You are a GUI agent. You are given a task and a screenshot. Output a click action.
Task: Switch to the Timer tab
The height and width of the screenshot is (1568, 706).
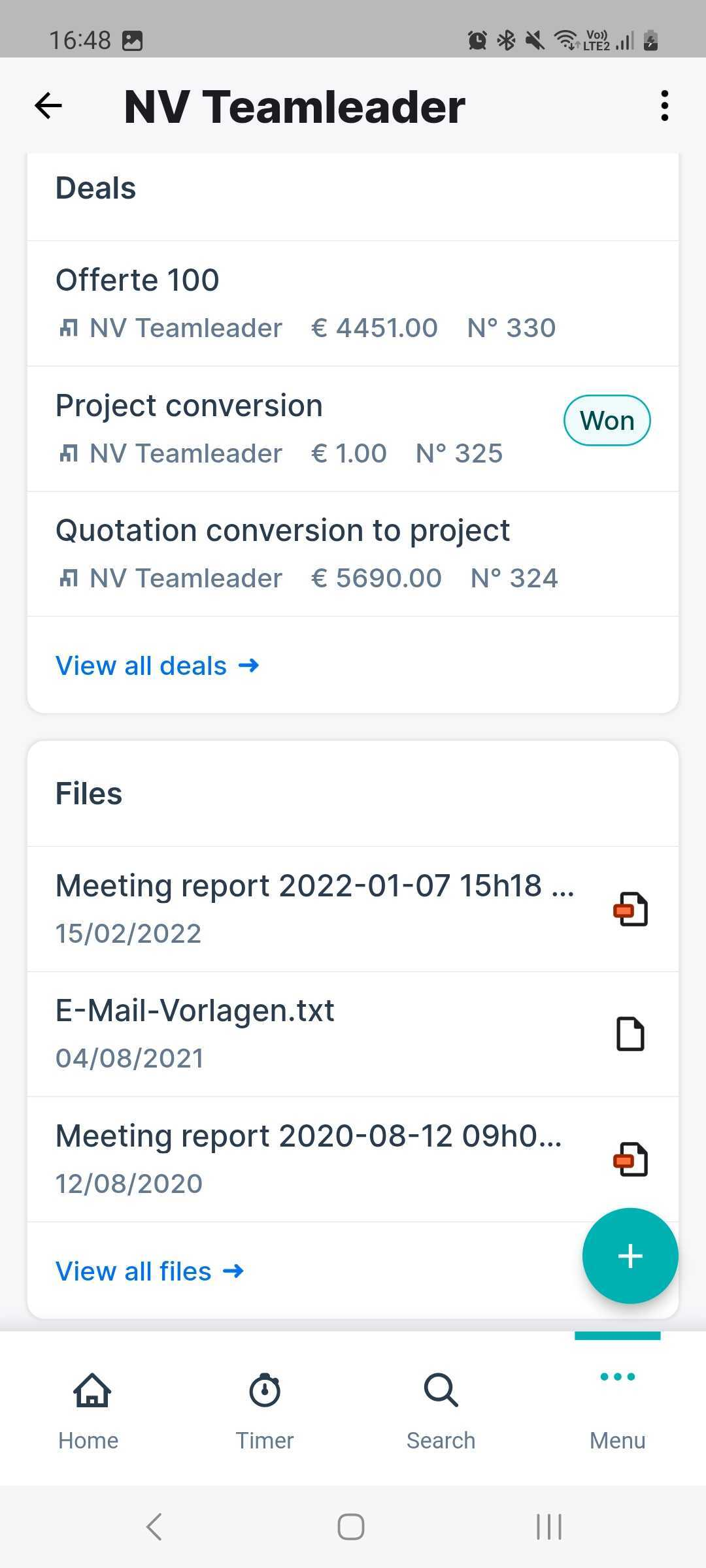(x=265, y=1411)
